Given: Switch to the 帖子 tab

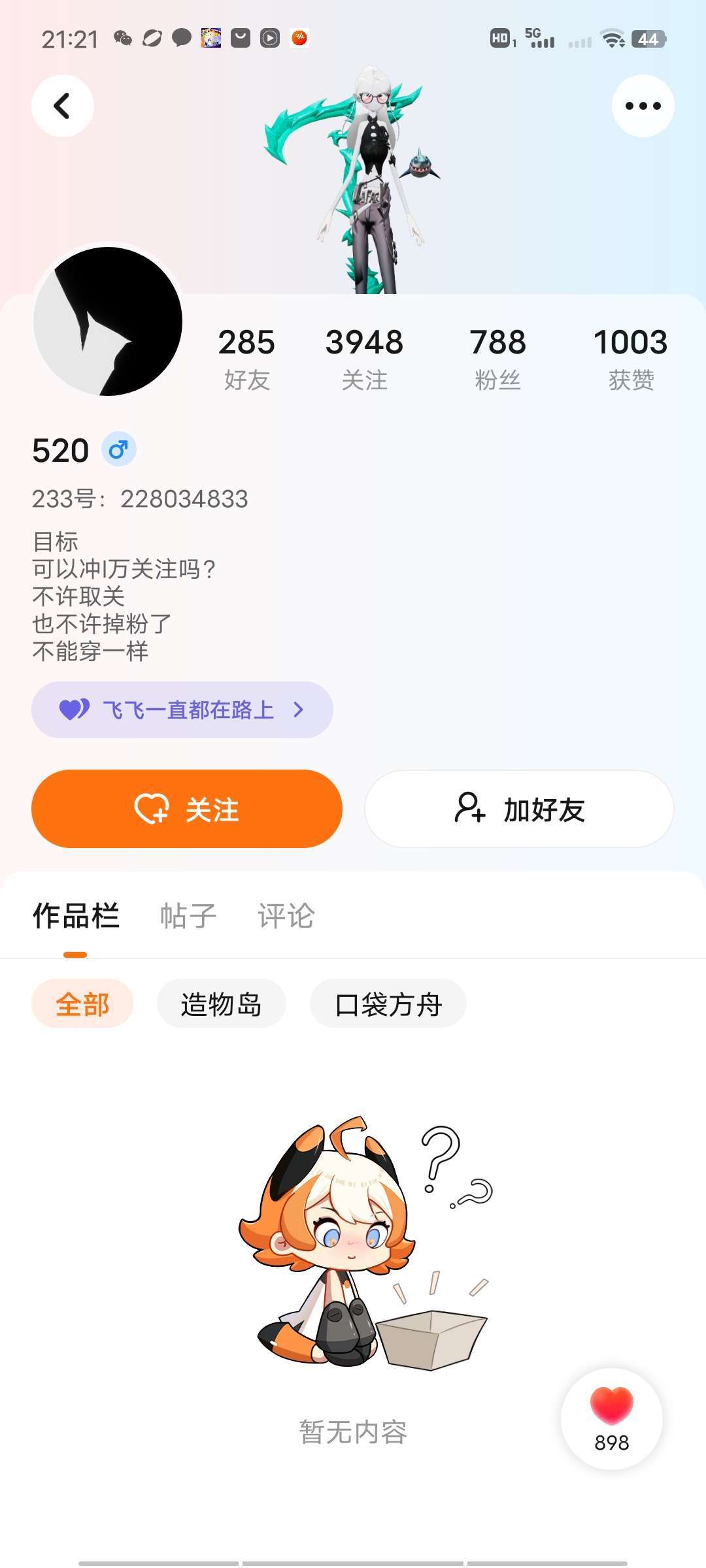Looking at the screenshot, I should (x=188, y=916).
